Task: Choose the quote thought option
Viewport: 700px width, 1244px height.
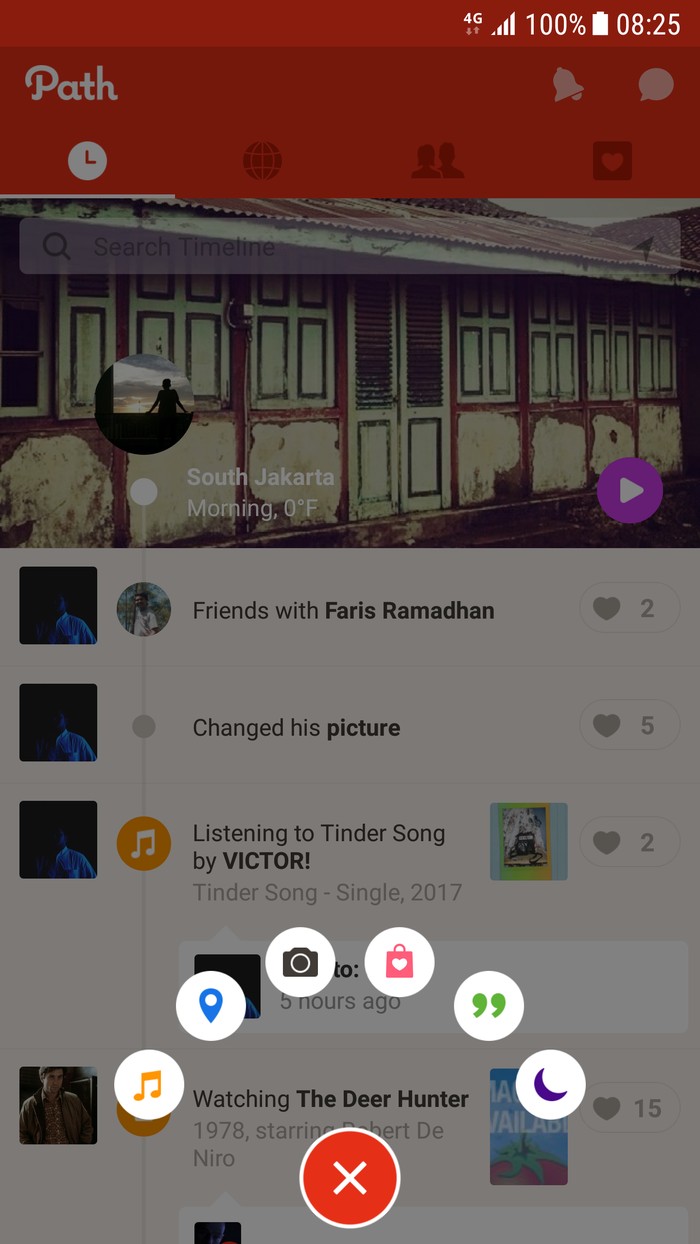Action: [489, 1005]
